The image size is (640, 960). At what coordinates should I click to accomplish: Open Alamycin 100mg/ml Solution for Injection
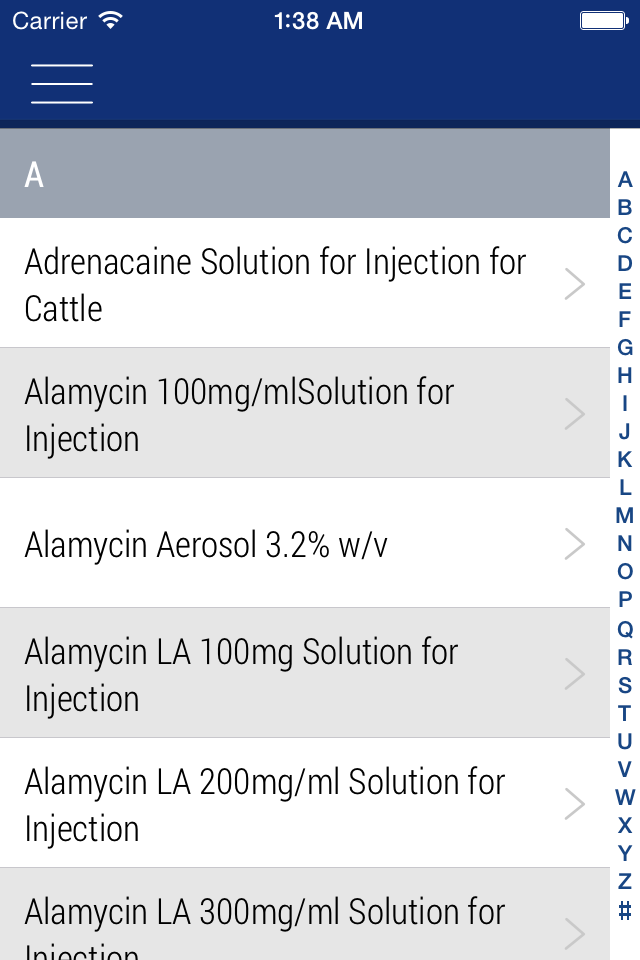pos(290,413)
